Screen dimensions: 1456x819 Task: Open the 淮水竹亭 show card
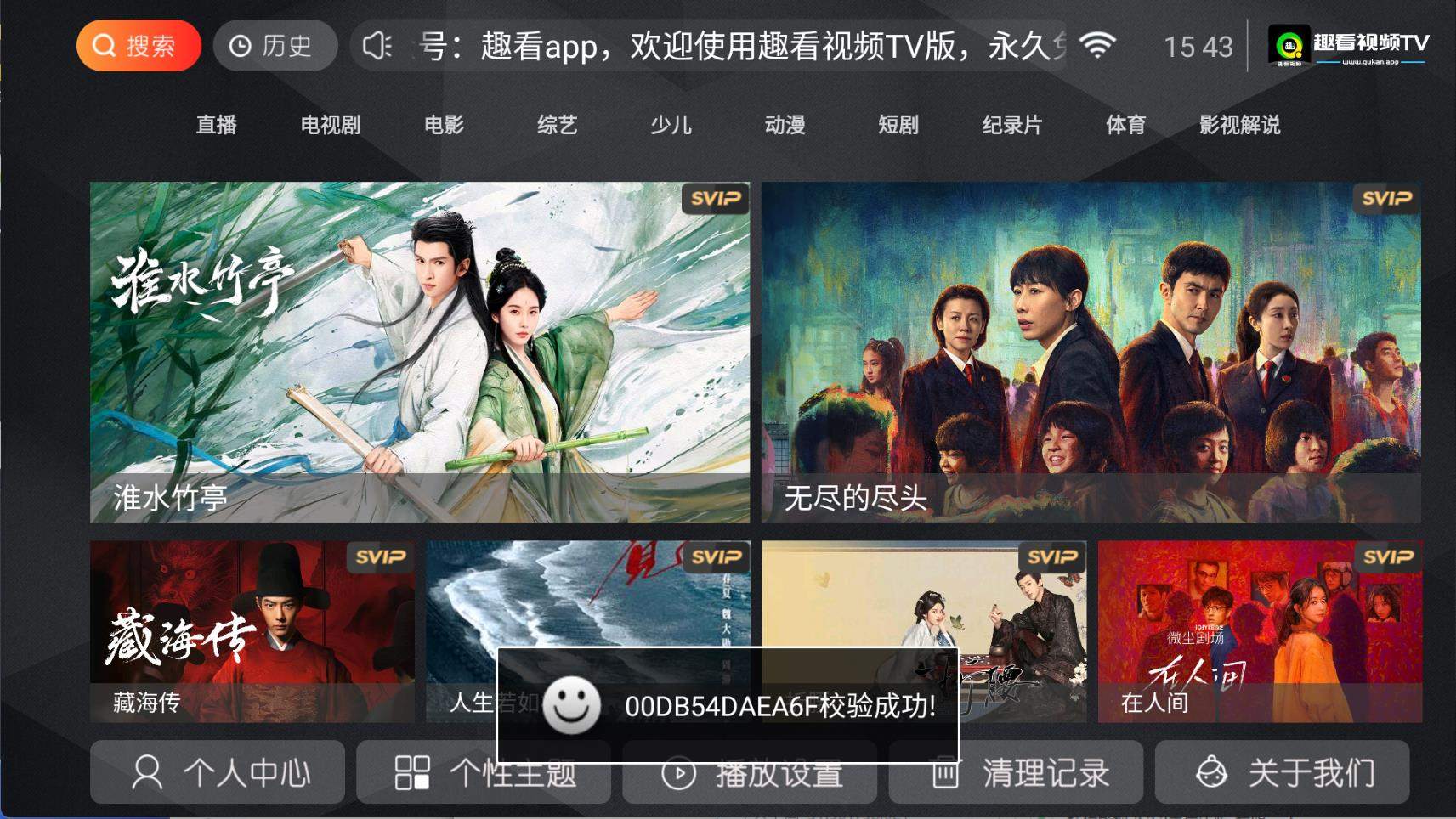pos(420,352)
